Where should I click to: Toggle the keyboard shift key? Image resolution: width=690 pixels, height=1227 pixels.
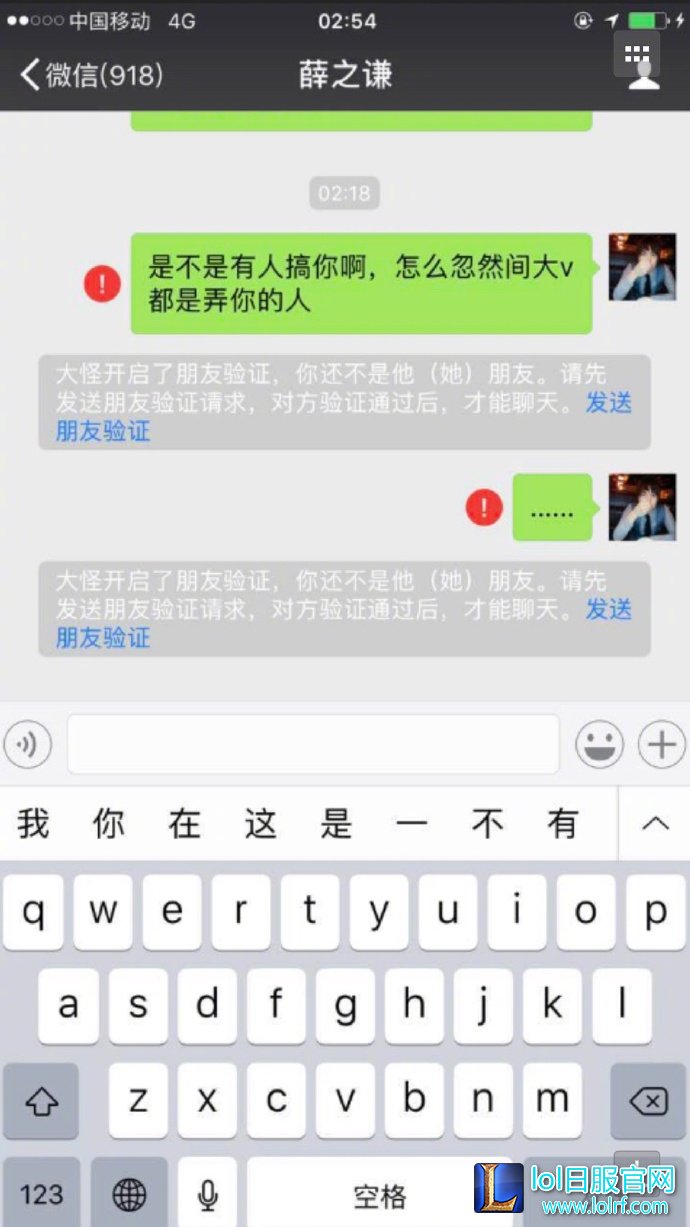click(x=41, y=1100)
